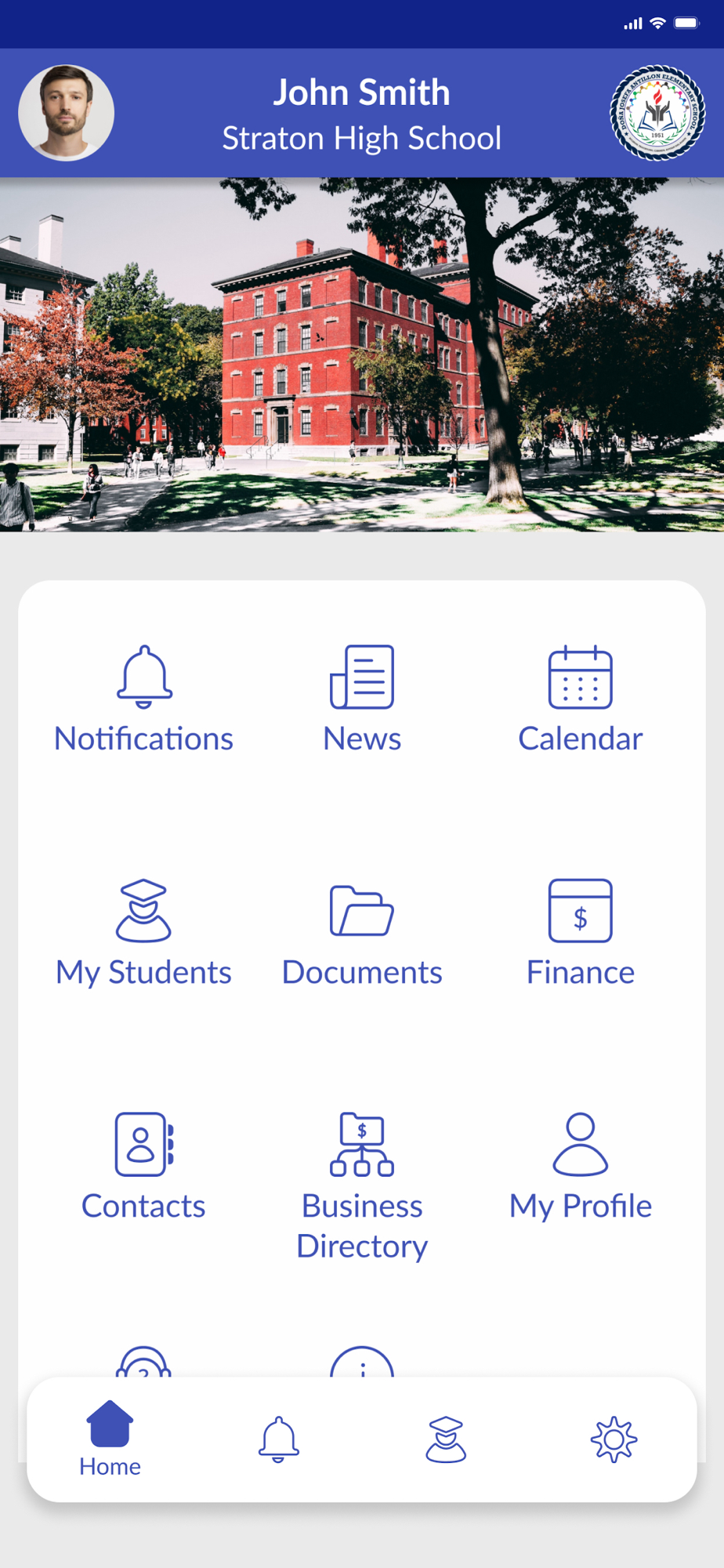Viewport: 724px width, 1568px height.
Task: Open the News section
Action: tap(362, 699)
